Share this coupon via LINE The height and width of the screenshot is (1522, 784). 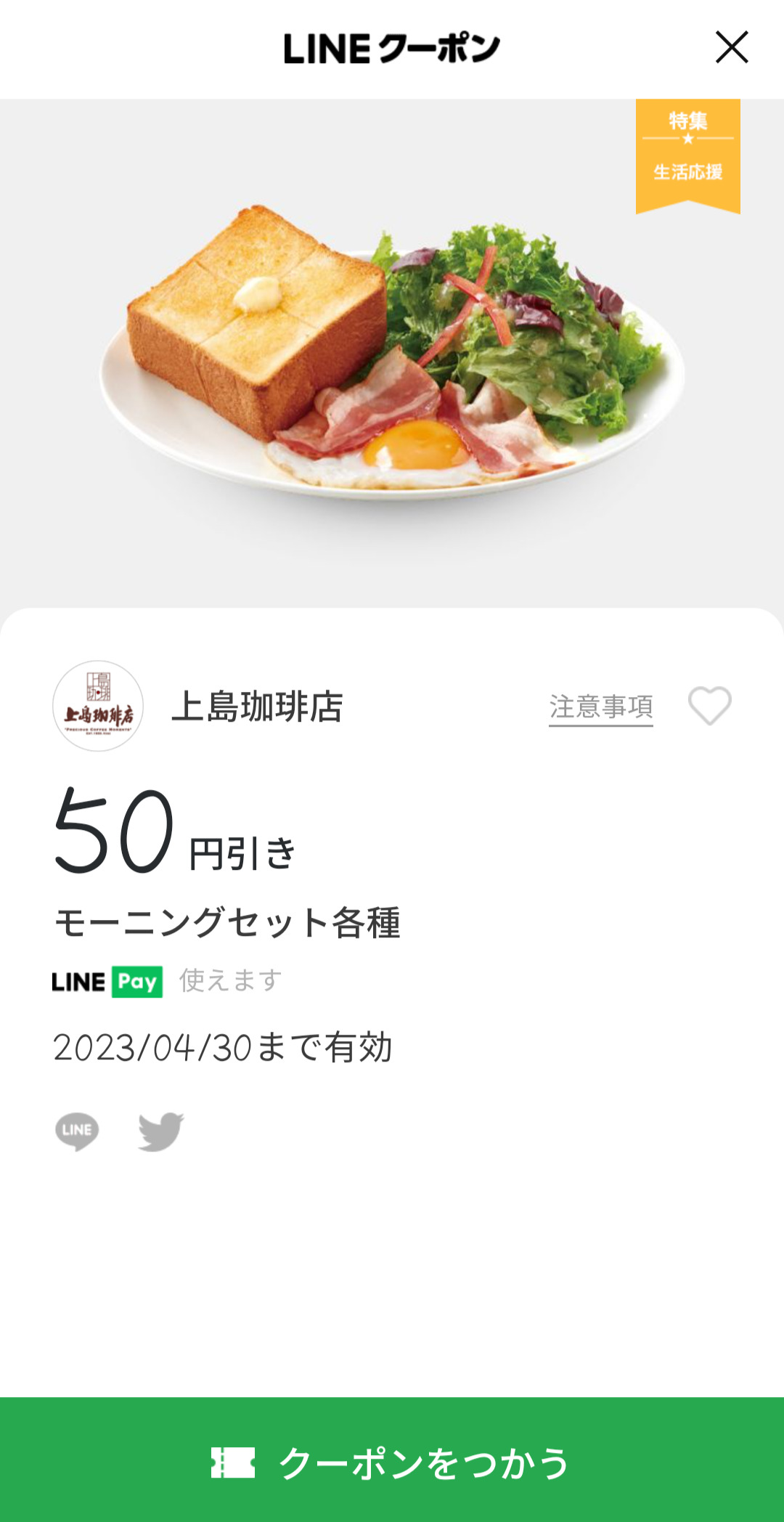(77, 1131)
